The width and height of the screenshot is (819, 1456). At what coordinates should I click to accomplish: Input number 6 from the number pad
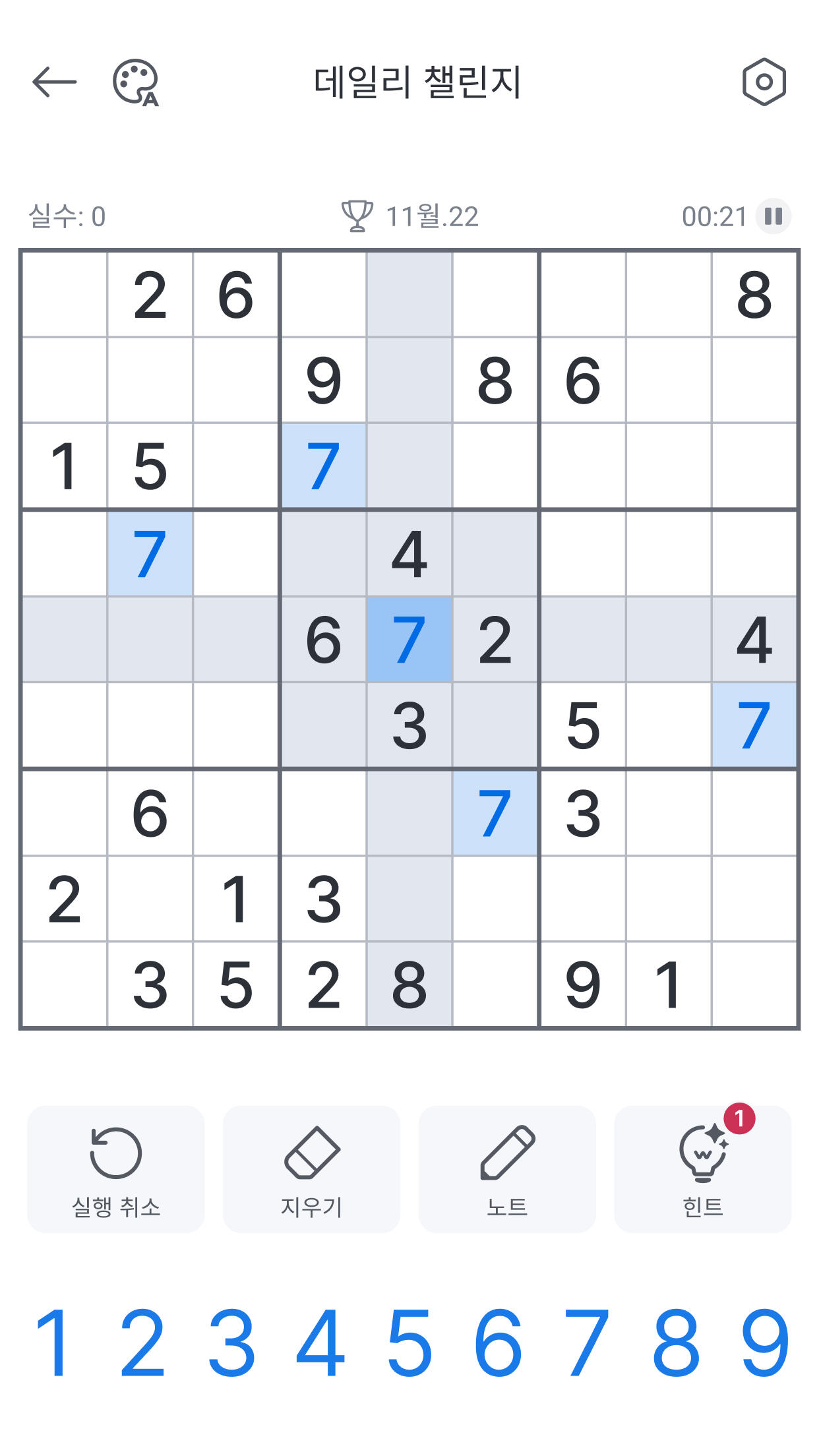click(x=499, y=1343)
